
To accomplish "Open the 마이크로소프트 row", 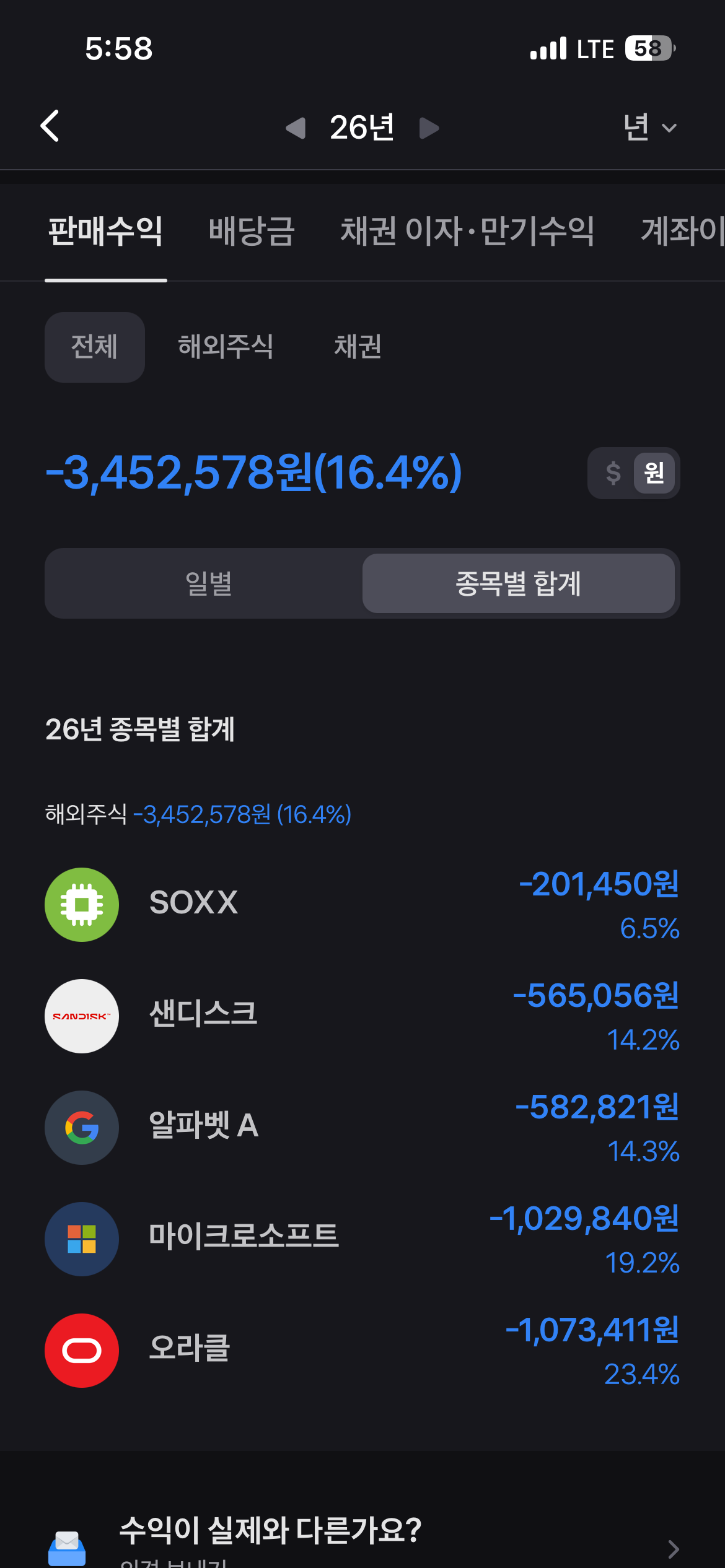I will click(x=362, y=1239).
